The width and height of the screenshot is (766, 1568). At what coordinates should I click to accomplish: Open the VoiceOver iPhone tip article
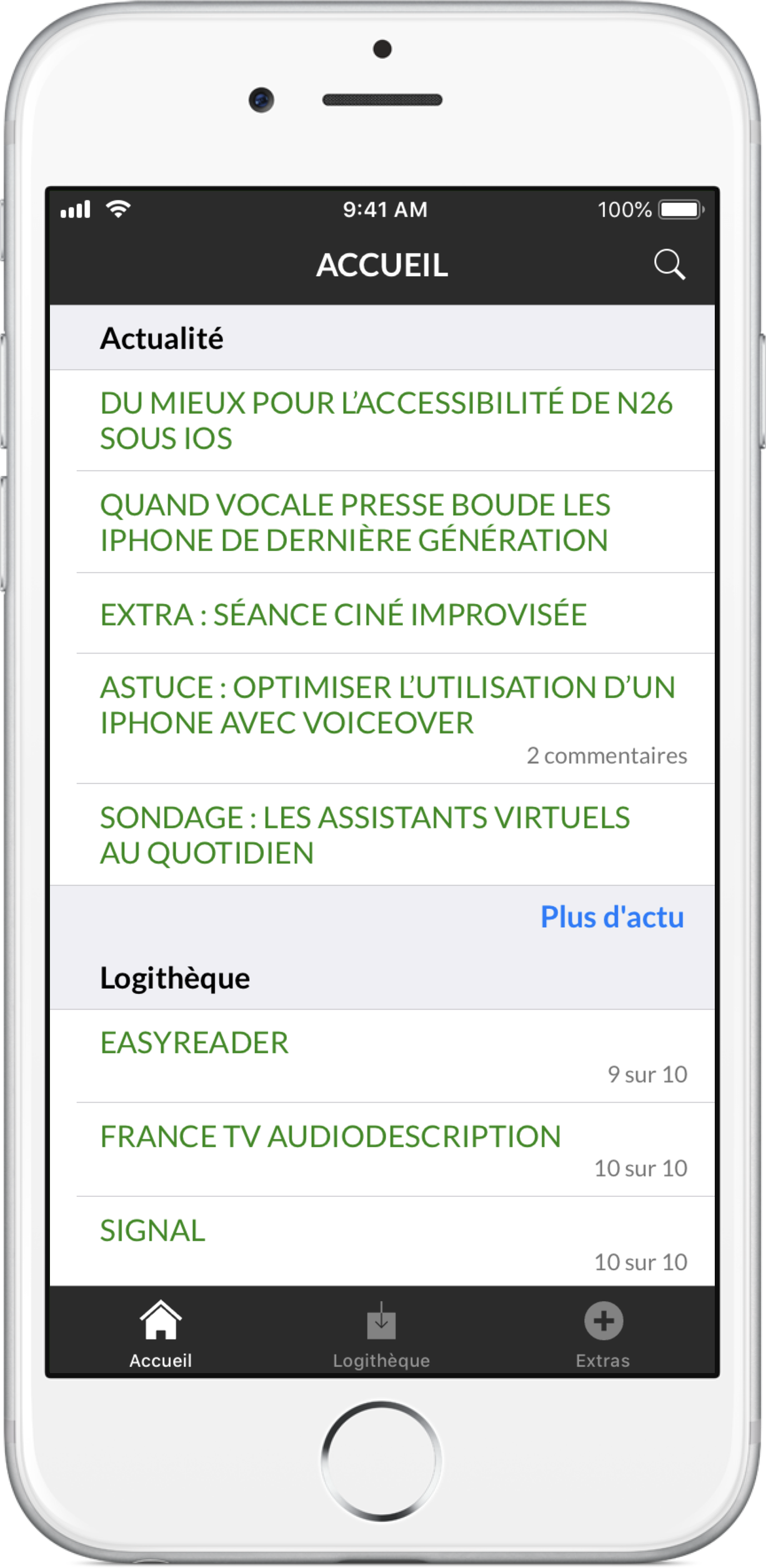pyautogui.click(x=387, y=705)
